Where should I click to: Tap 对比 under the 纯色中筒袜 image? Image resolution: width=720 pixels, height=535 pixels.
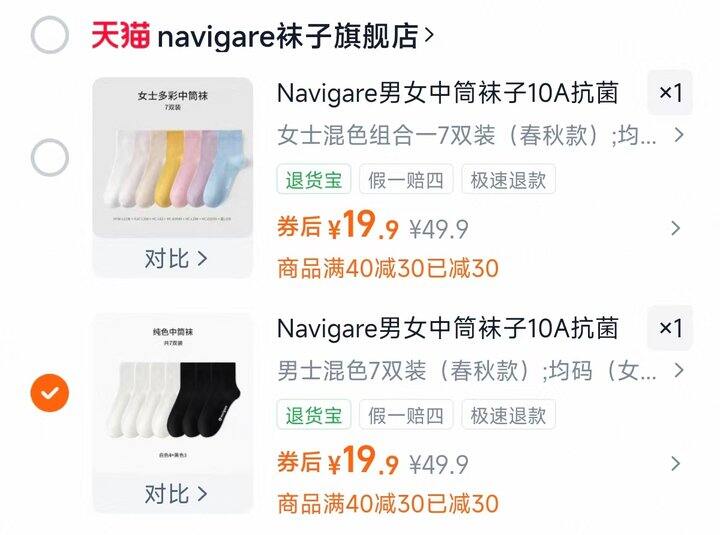pyautogui.click(x=175, y=494)
